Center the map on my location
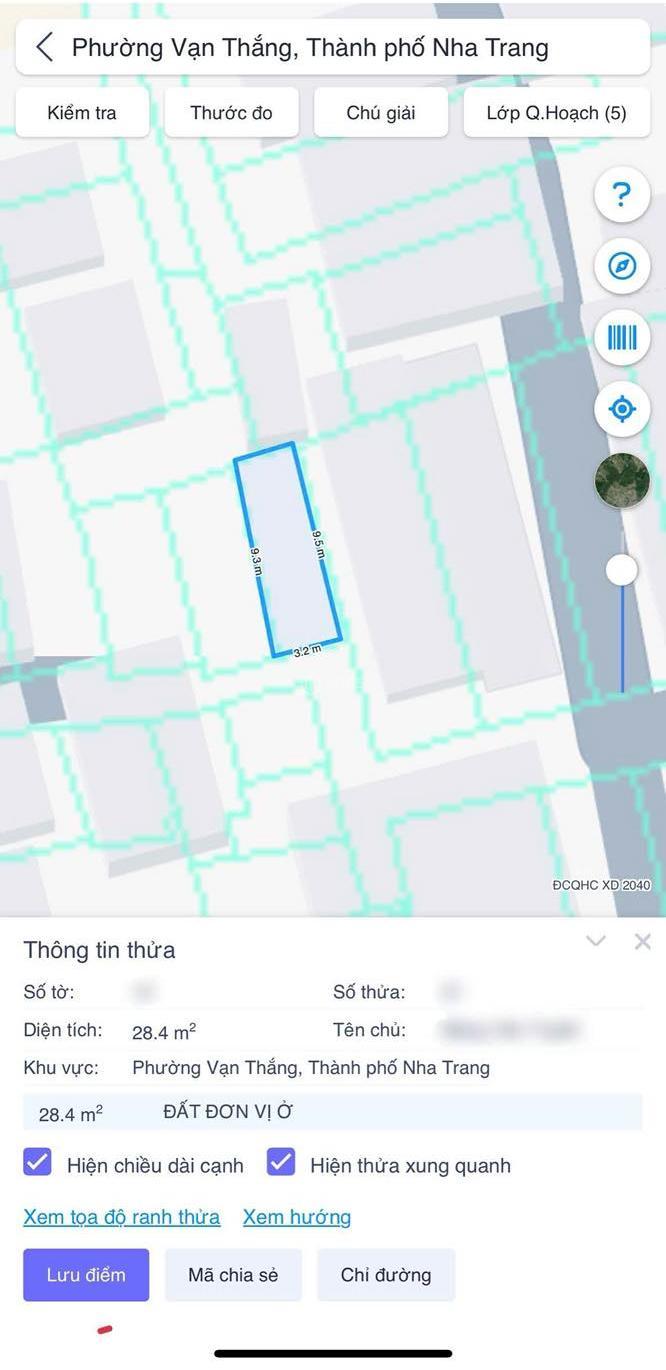The image size is (666, 1370). point(622,408)
